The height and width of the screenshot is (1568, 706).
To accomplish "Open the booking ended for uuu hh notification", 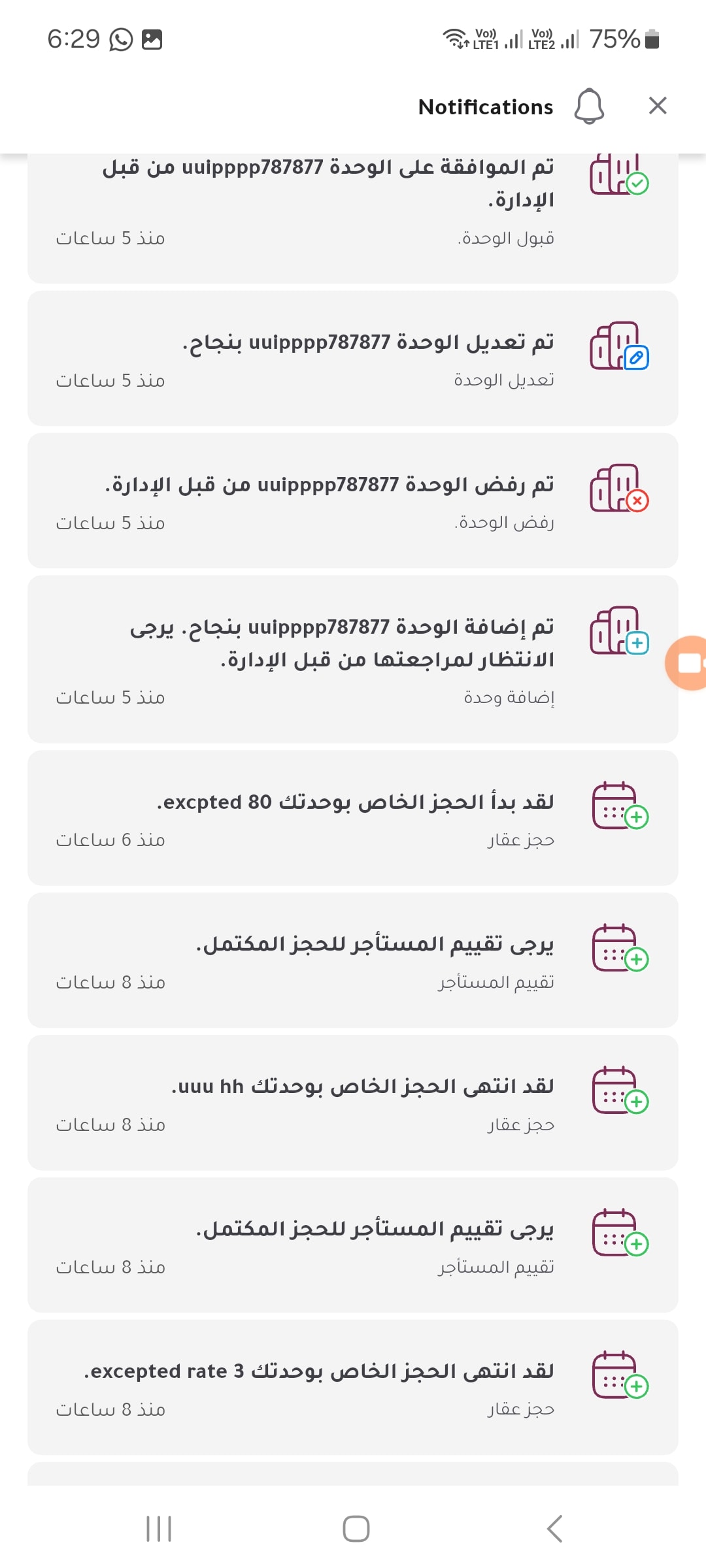I will 353,1103.
